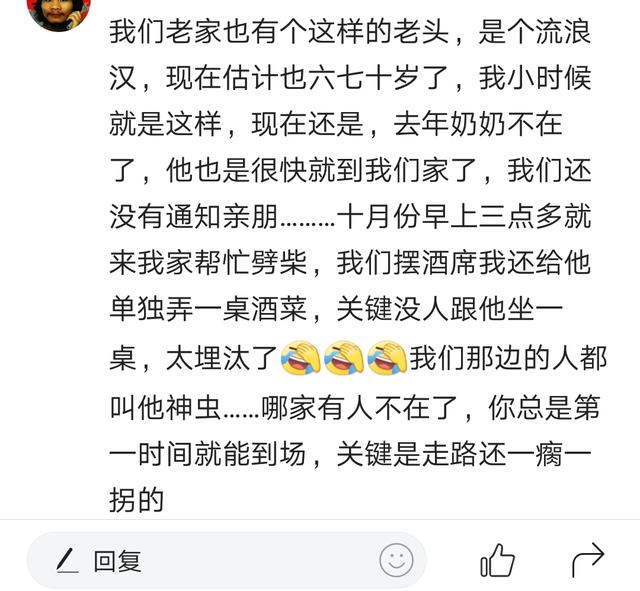Share this comment
The image size is (640, 591).
point(588,560)
